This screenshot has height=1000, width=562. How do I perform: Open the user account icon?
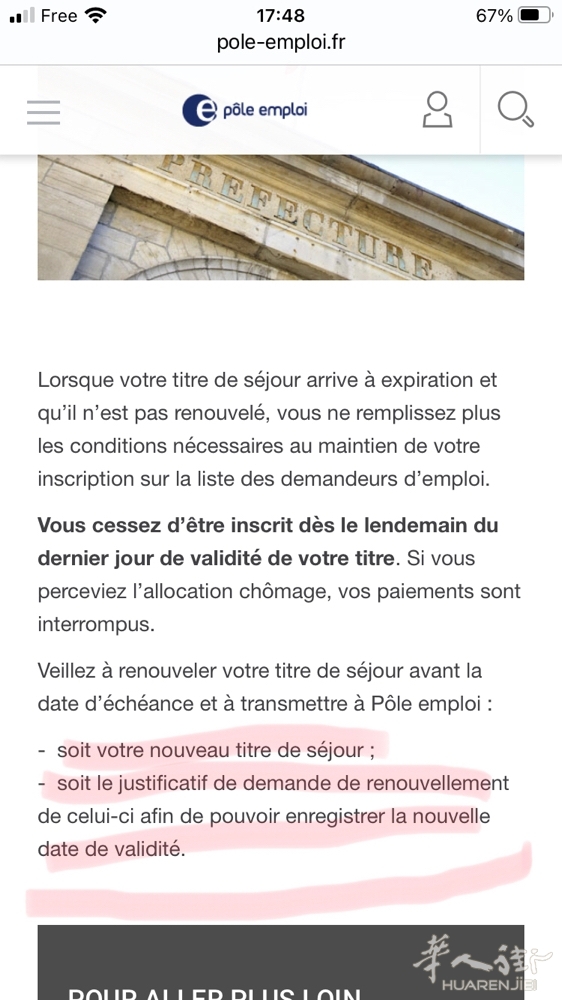tap(438, 110)
